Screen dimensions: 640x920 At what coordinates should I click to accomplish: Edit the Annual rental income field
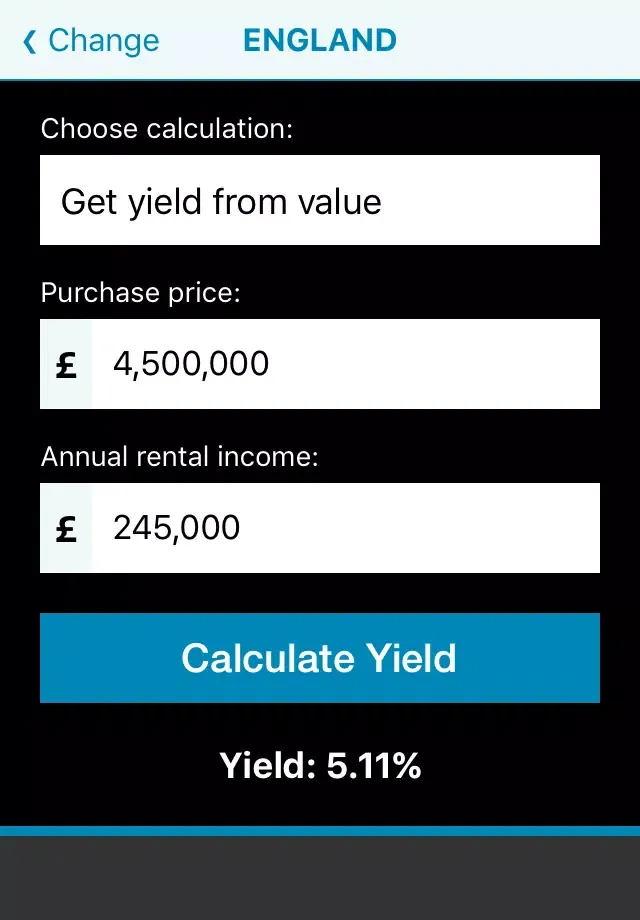point(345,528)
